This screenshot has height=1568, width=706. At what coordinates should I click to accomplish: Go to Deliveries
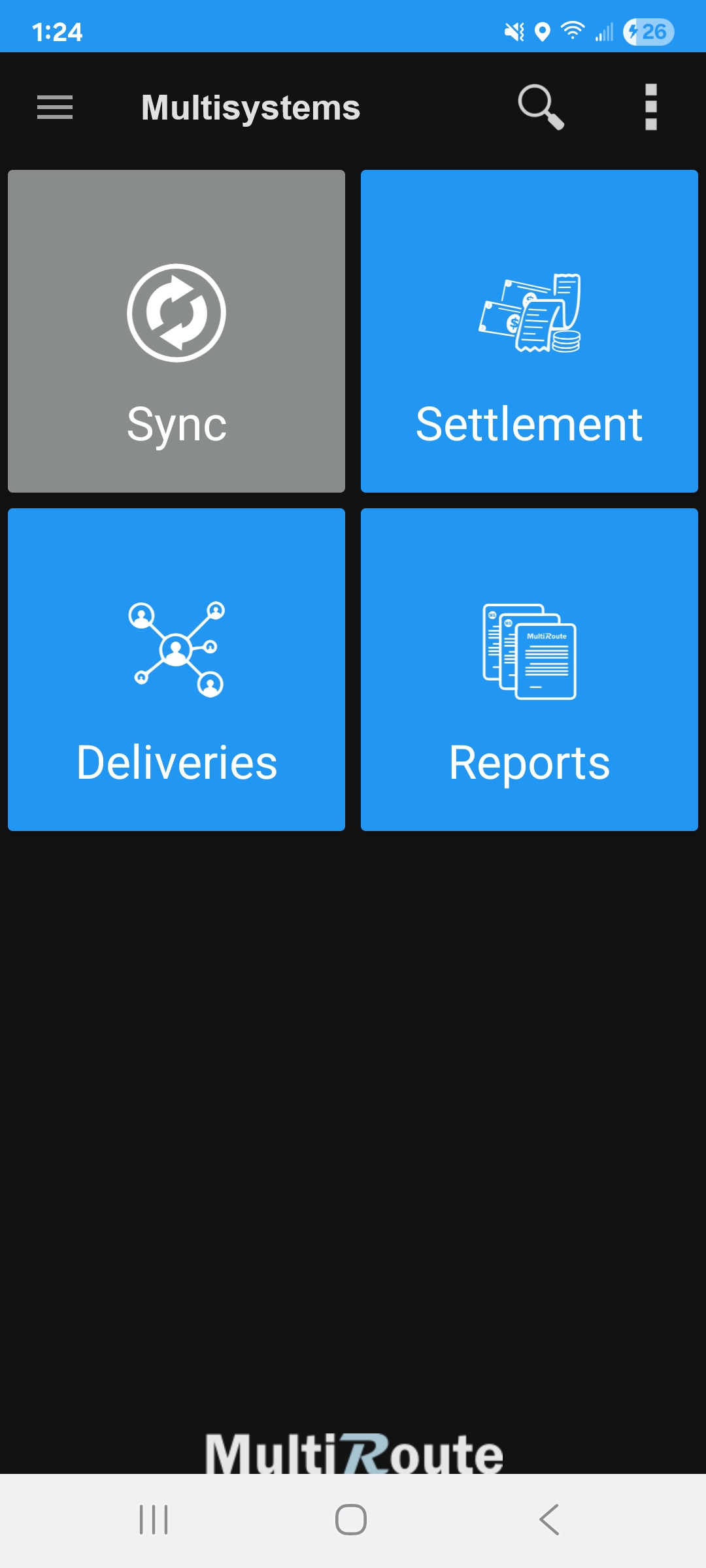coord(176,670)
